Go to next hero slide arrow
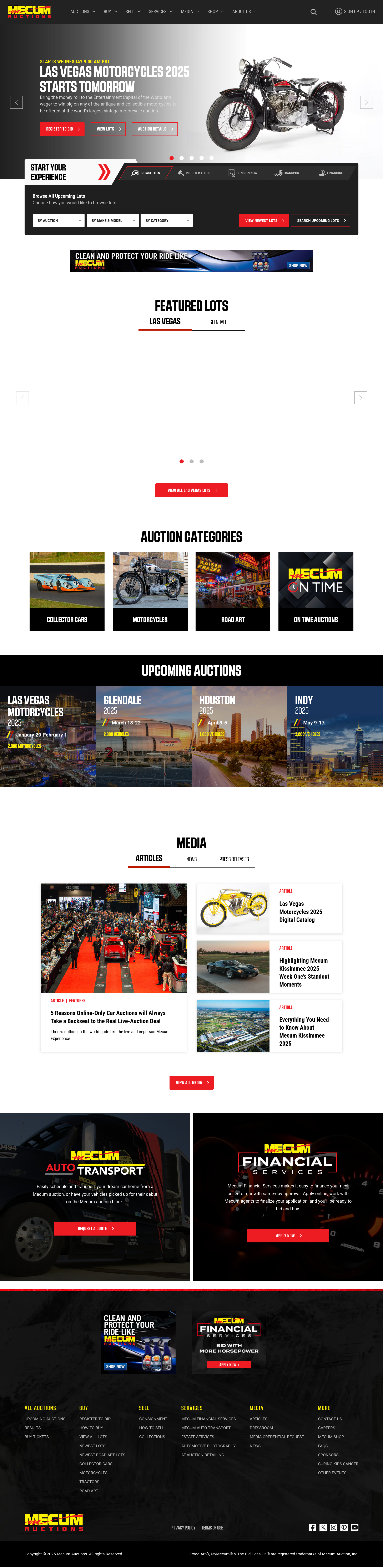 coord(366,102)
